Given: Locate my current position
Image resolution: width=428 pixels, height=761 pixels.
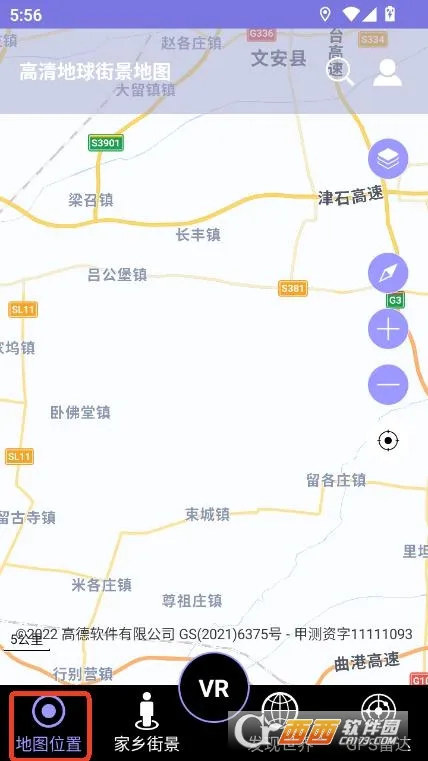Looking at the screenshot, I should (x=388, y=441).
